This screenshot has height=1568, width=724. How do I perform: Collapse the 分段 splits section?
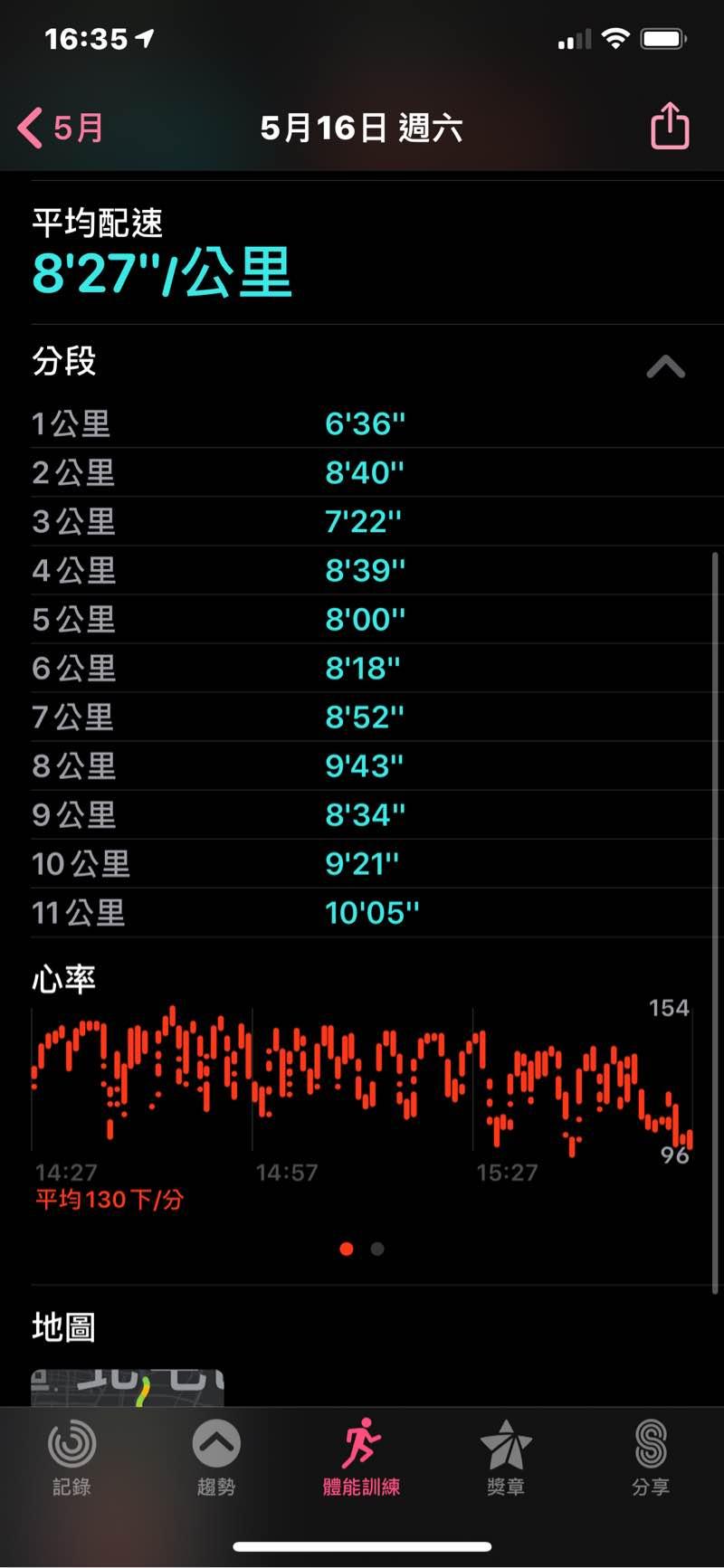point(665,366)
